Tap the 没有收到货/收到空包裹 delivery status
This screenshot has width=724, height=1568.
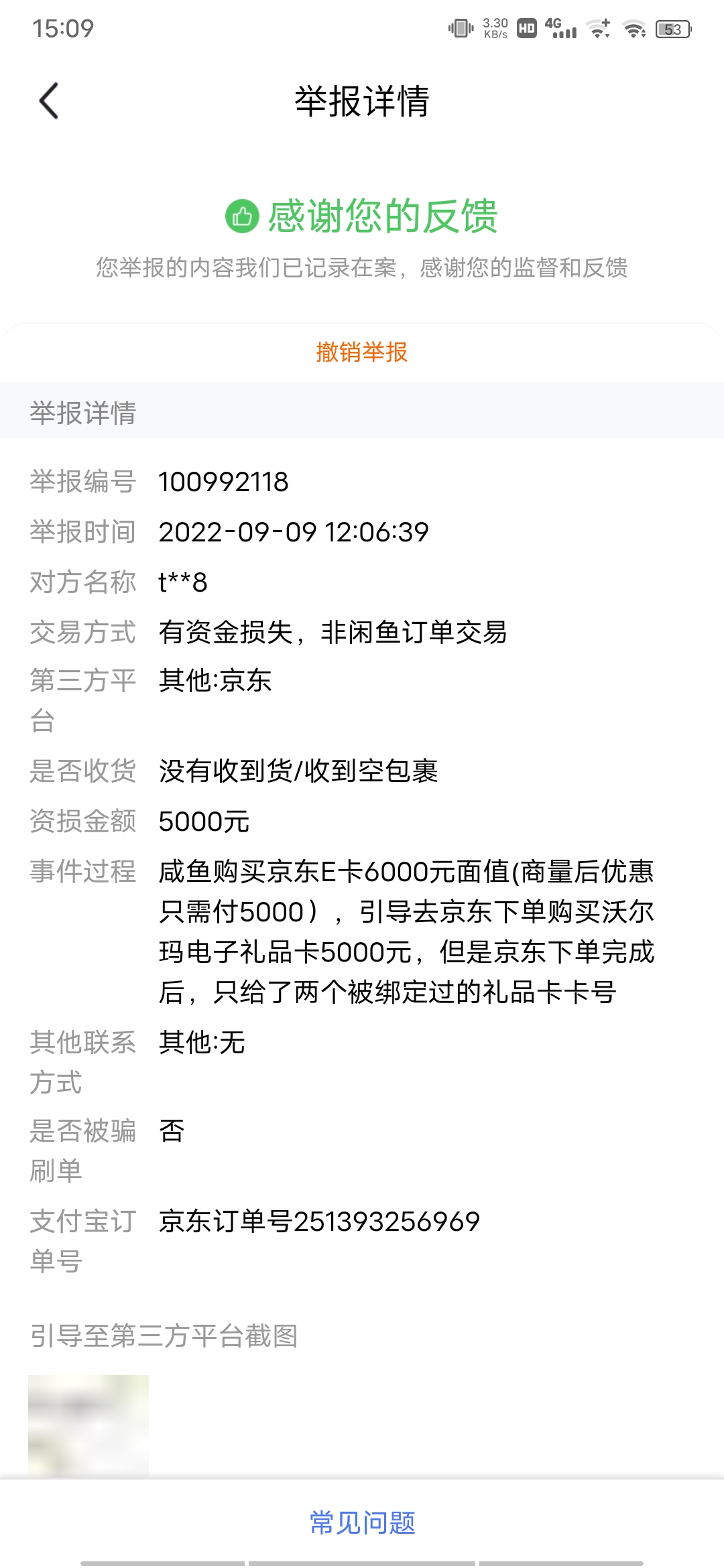298,772
